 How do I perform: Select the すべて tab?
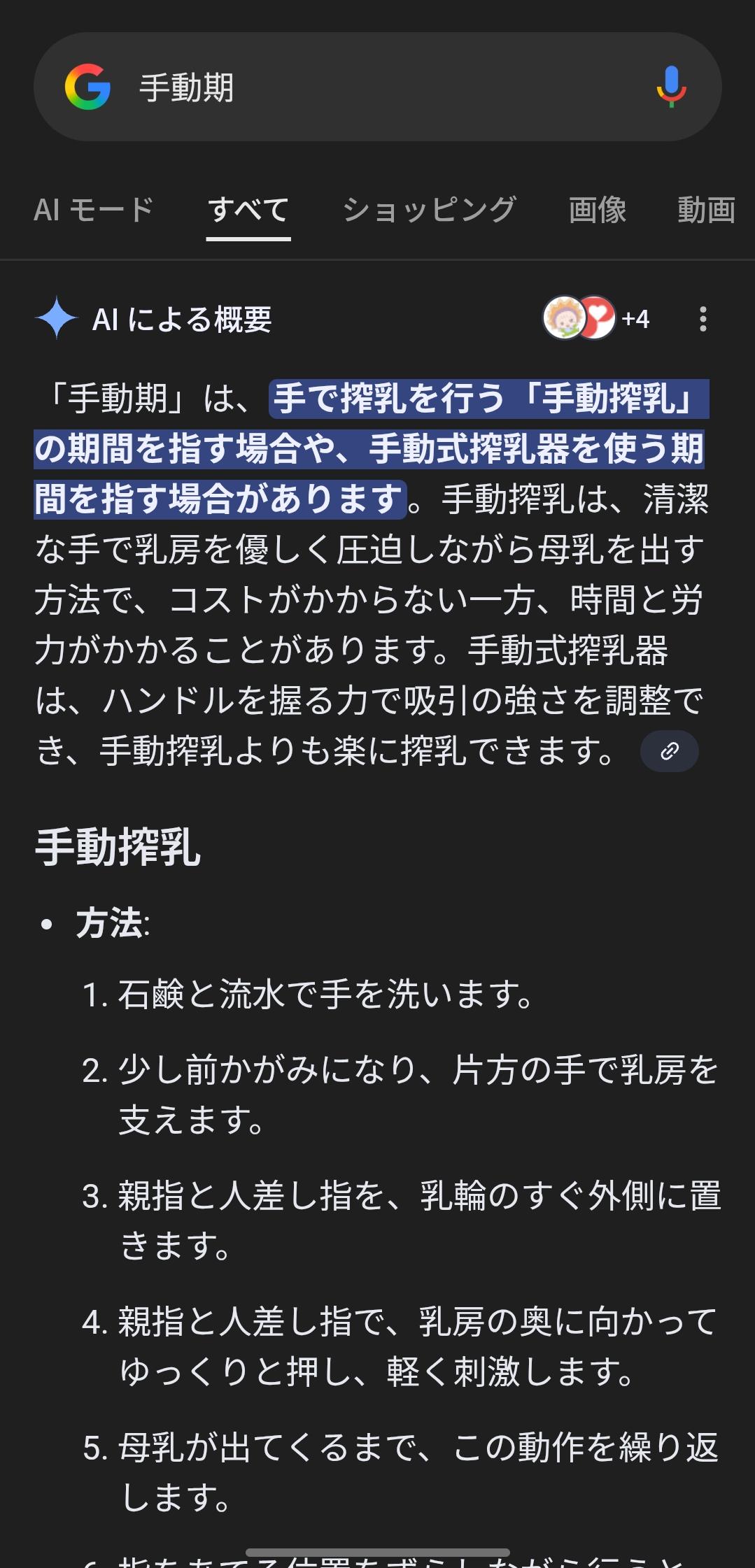click(248, 210)
